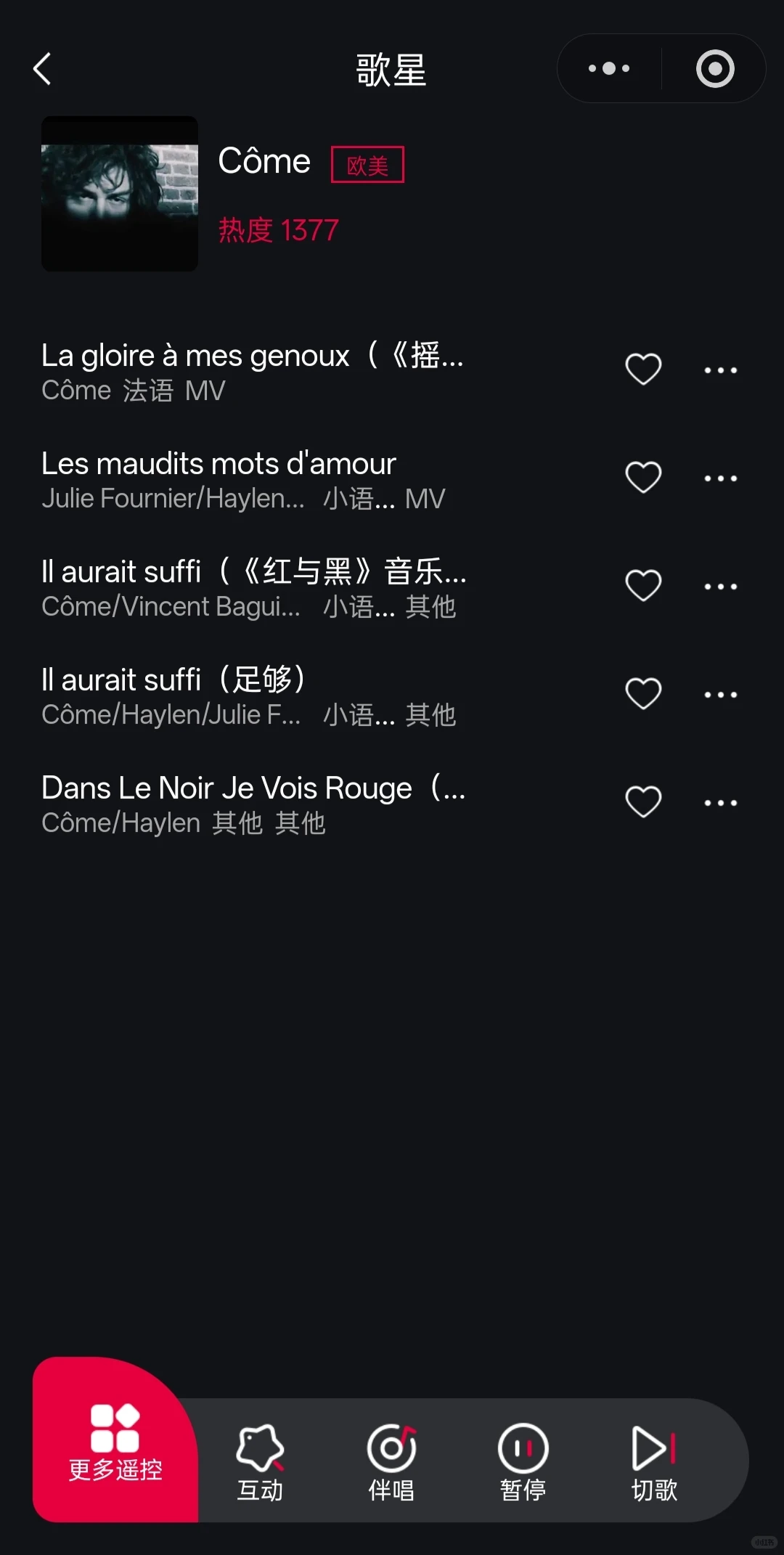Open more options for Il aurait suffi (足够)
This screenshot has height=1555, width=784.
coord(720,695)
